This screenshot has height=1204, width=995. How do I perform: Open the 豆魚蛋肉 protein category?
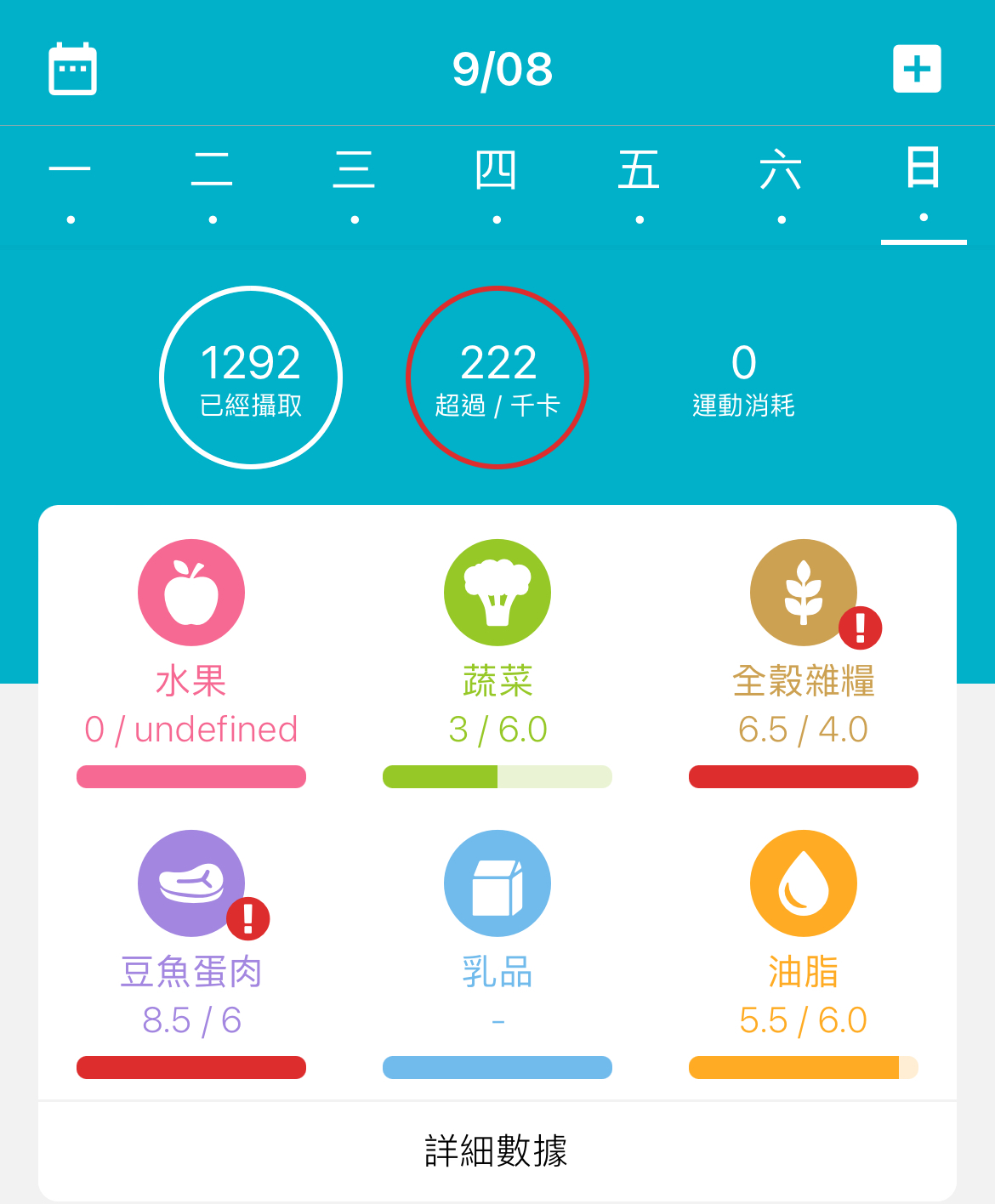click(191, 884)
